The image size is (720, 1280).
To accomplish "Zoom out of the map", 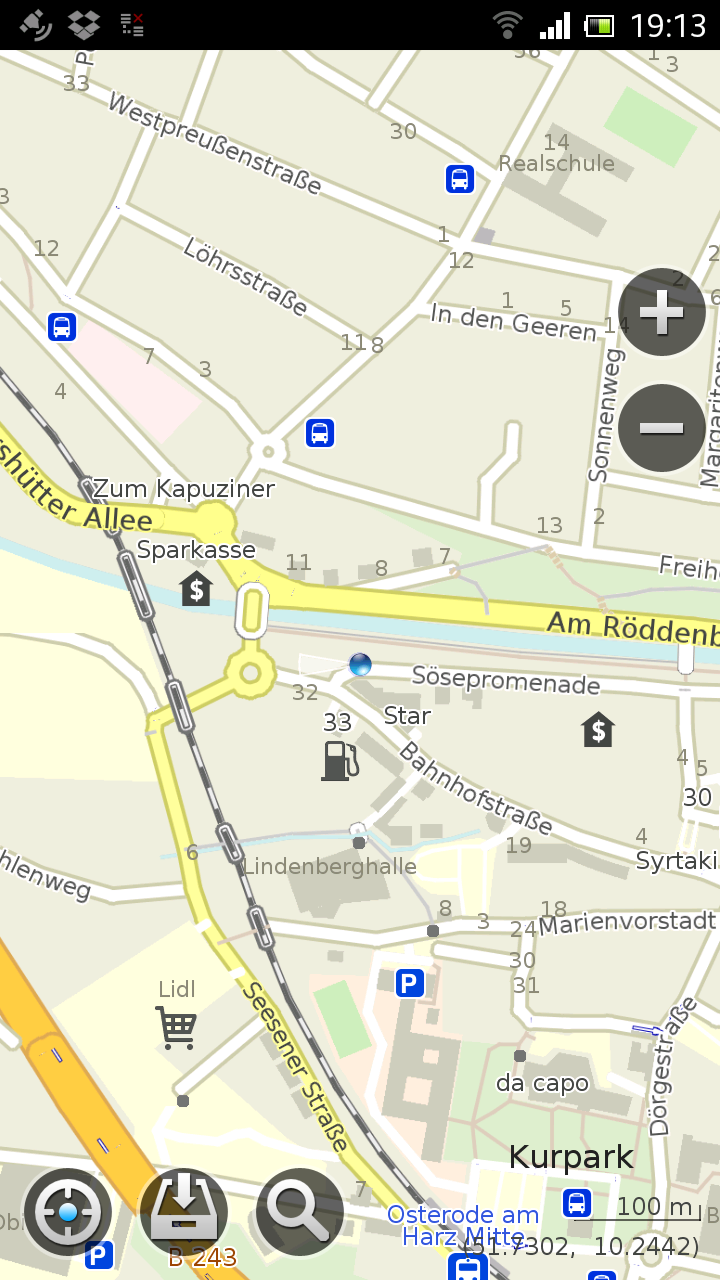I will (x=661, y=428).
